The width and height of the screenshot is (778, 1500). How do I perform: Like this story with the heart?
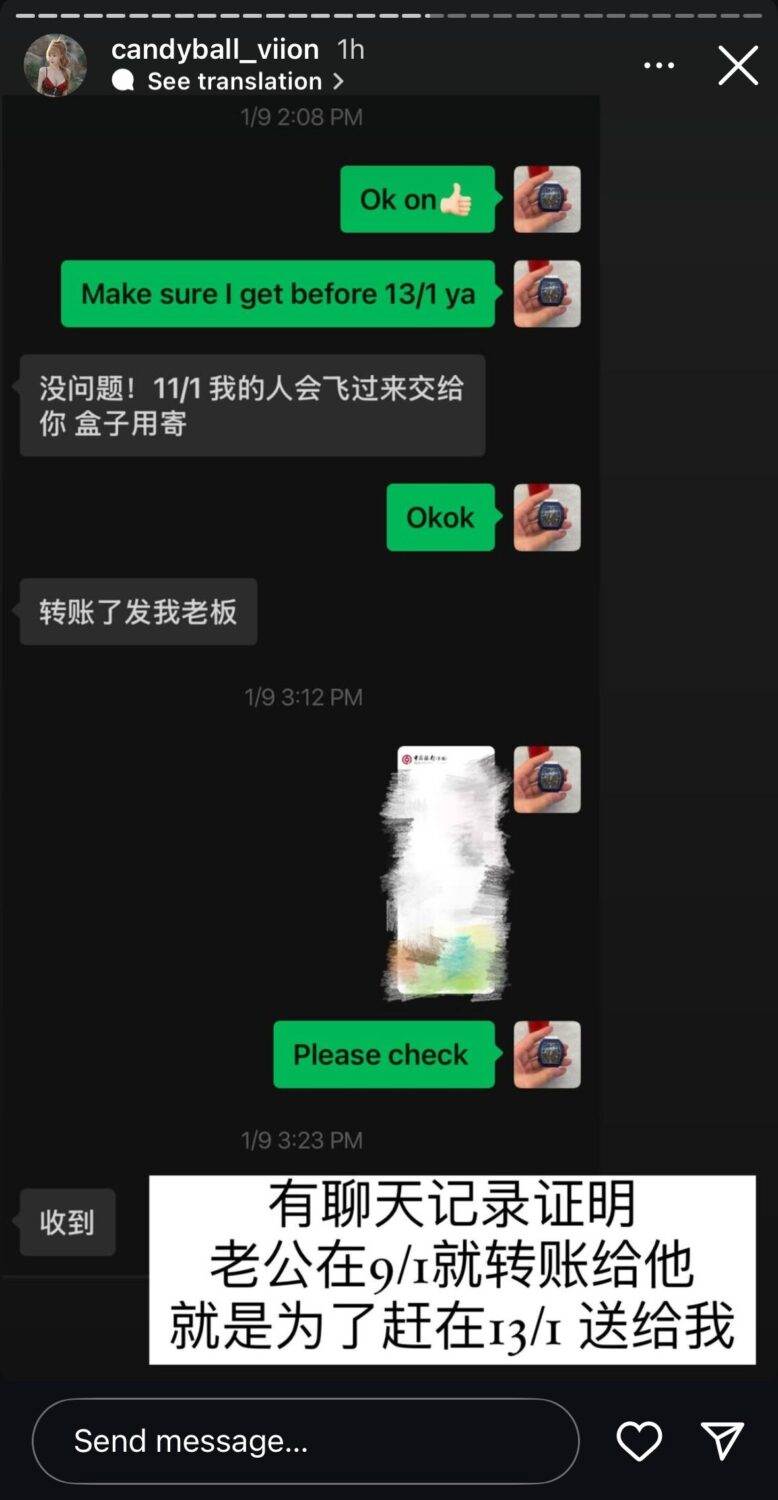[x=639, y=1441]
